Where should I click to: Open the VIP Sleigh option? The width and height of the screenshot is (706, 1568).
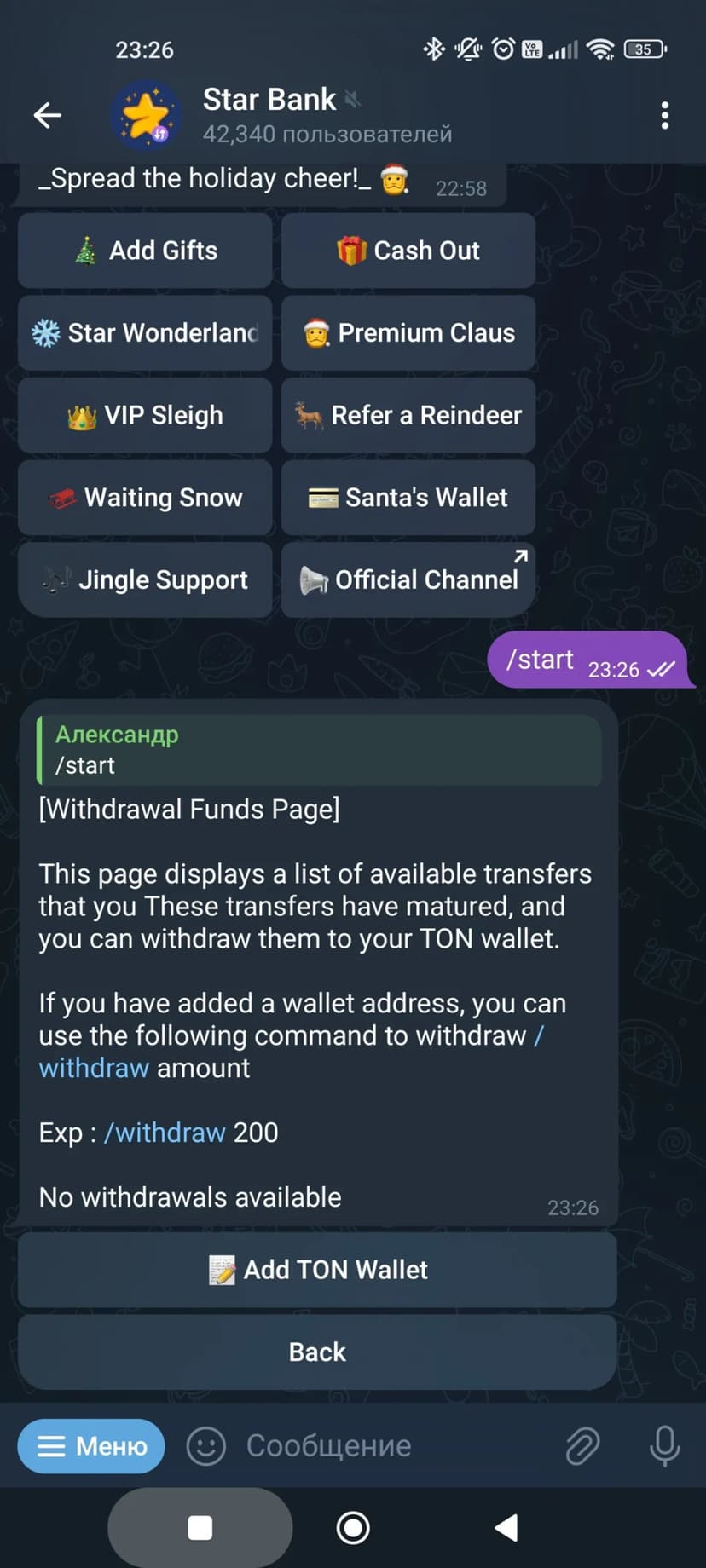[x=145, y=416]
